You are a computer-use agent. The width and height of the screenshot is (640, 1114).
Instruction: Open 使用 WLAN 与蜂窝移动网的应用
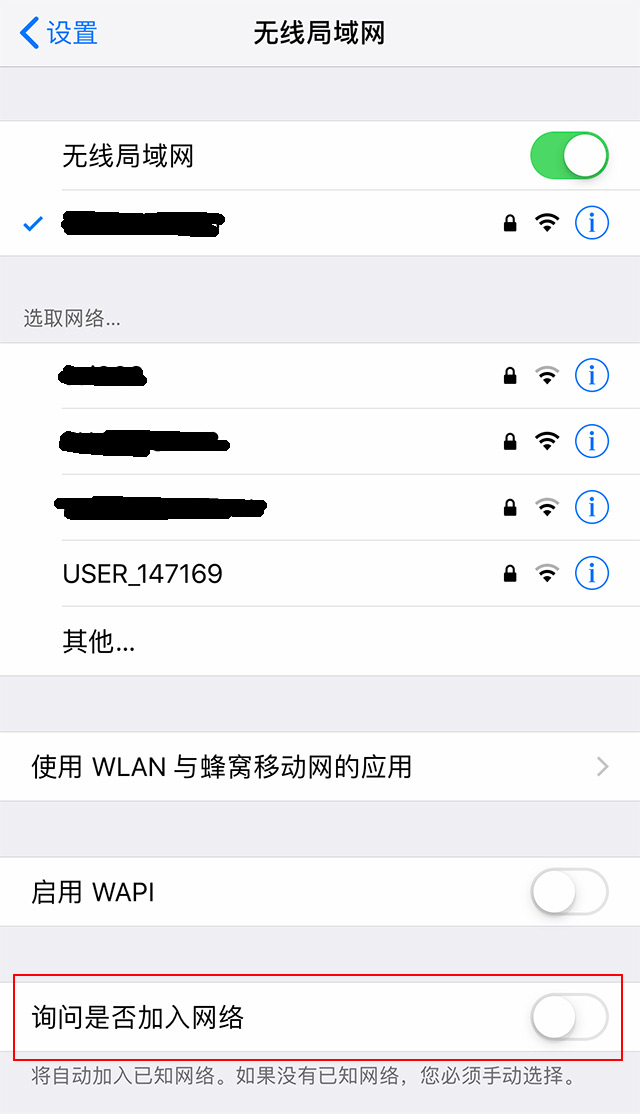tap(320, 767)
